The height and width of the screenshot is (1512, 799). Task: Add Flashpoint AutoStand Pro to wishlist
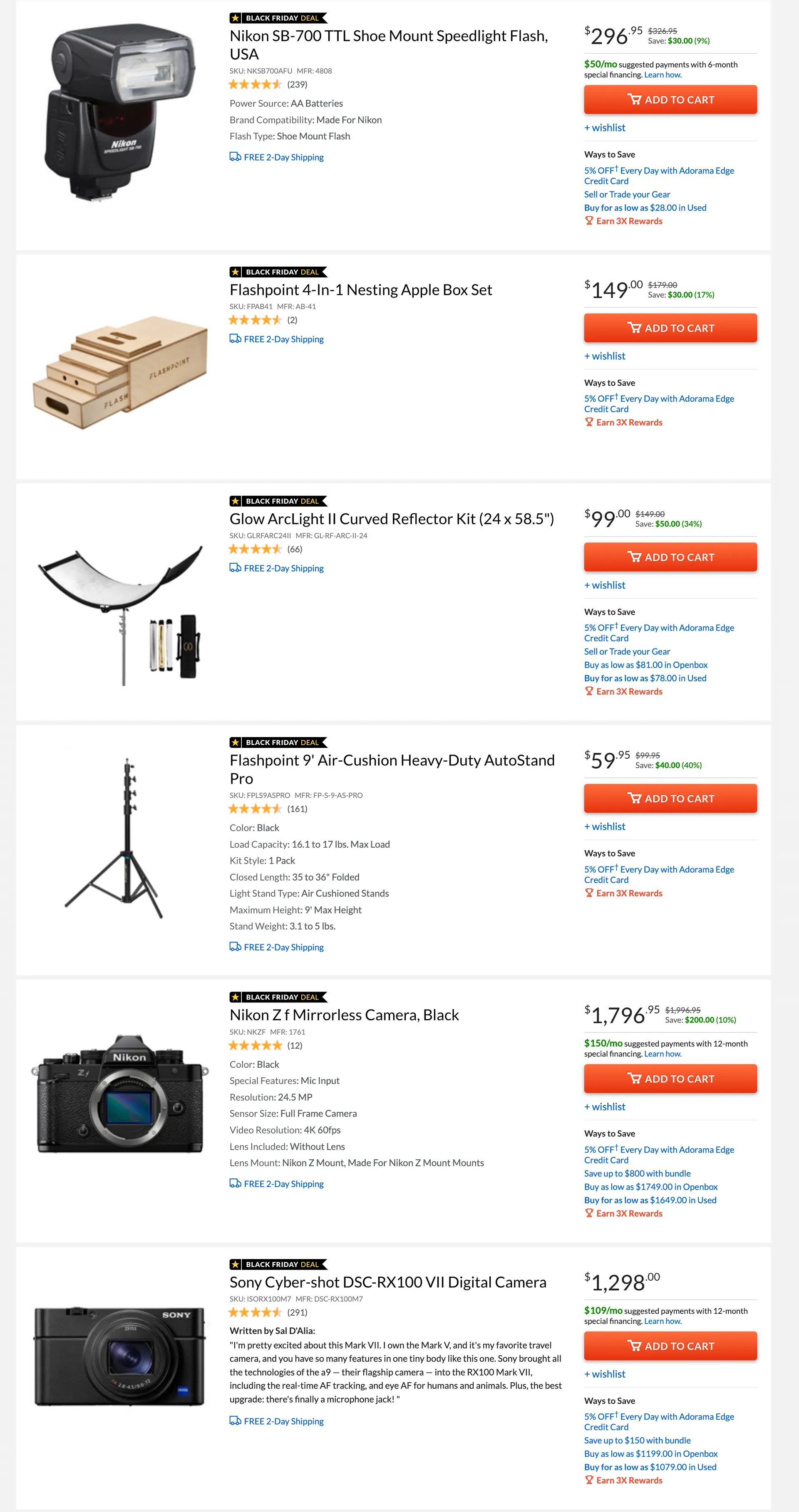click(x=605, y=827)
